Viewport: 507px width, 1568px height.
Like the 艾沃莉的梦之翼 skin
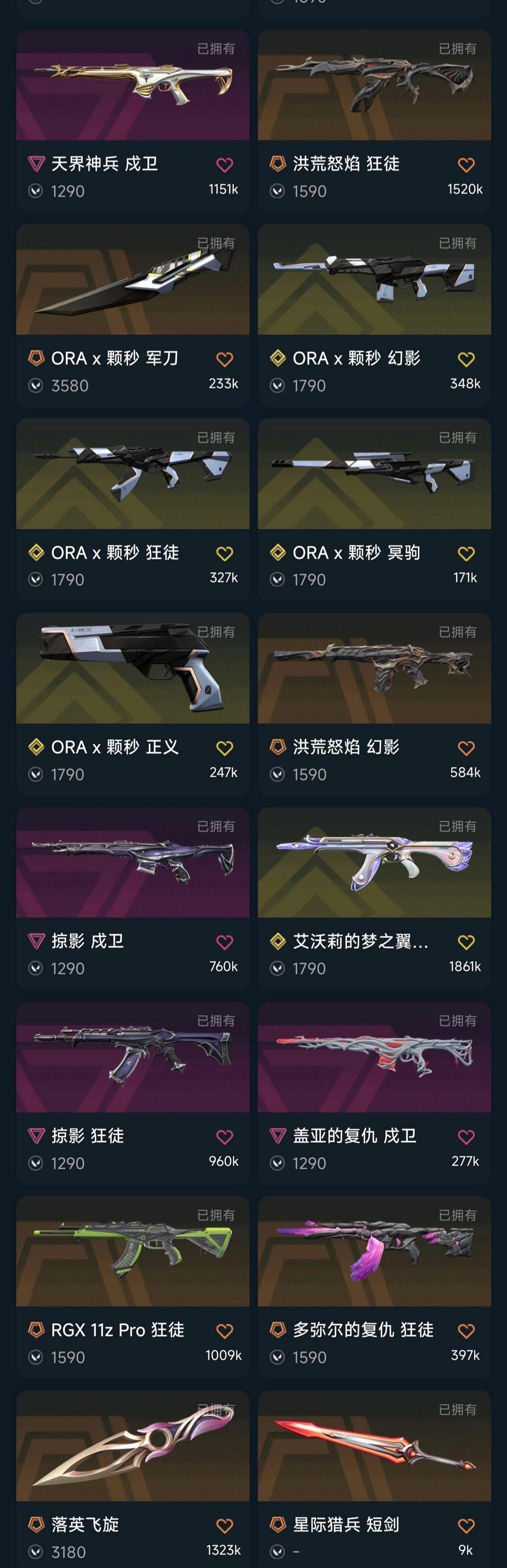click(x=466, y=942)
